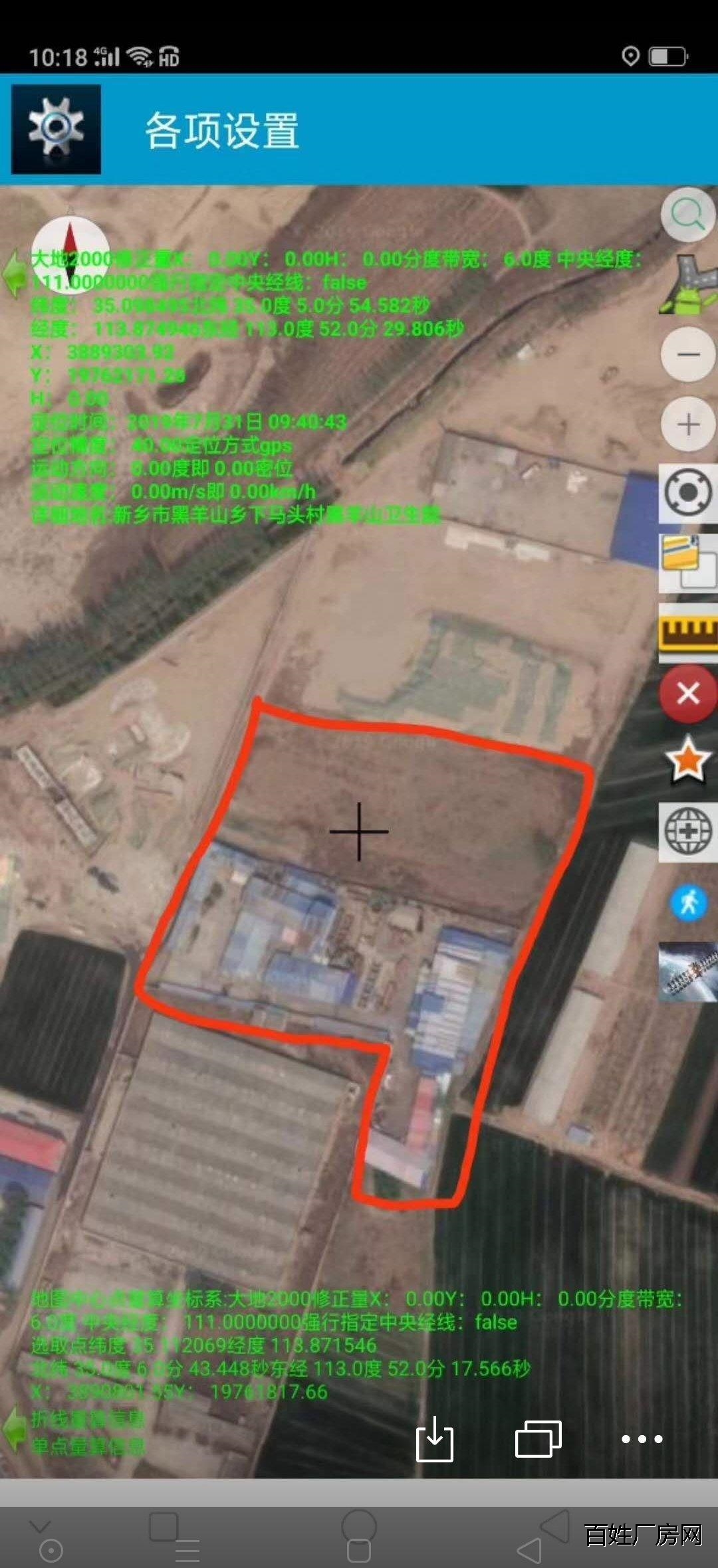Tap the red X clear button
The image size is (718, 1568).
point(688,694)
